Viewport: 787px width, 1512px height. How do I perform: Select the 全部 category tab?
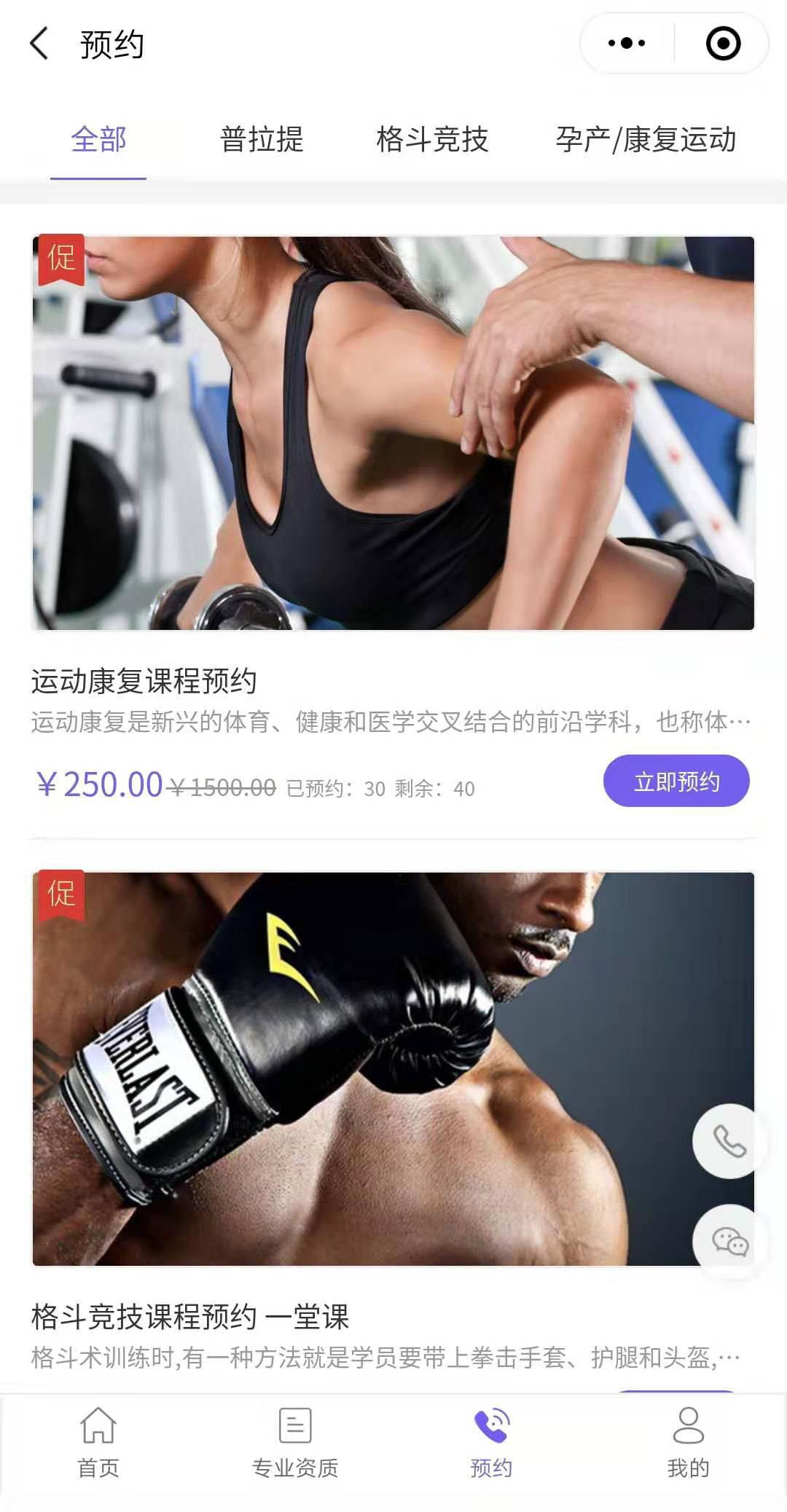(x=98, y=139)
